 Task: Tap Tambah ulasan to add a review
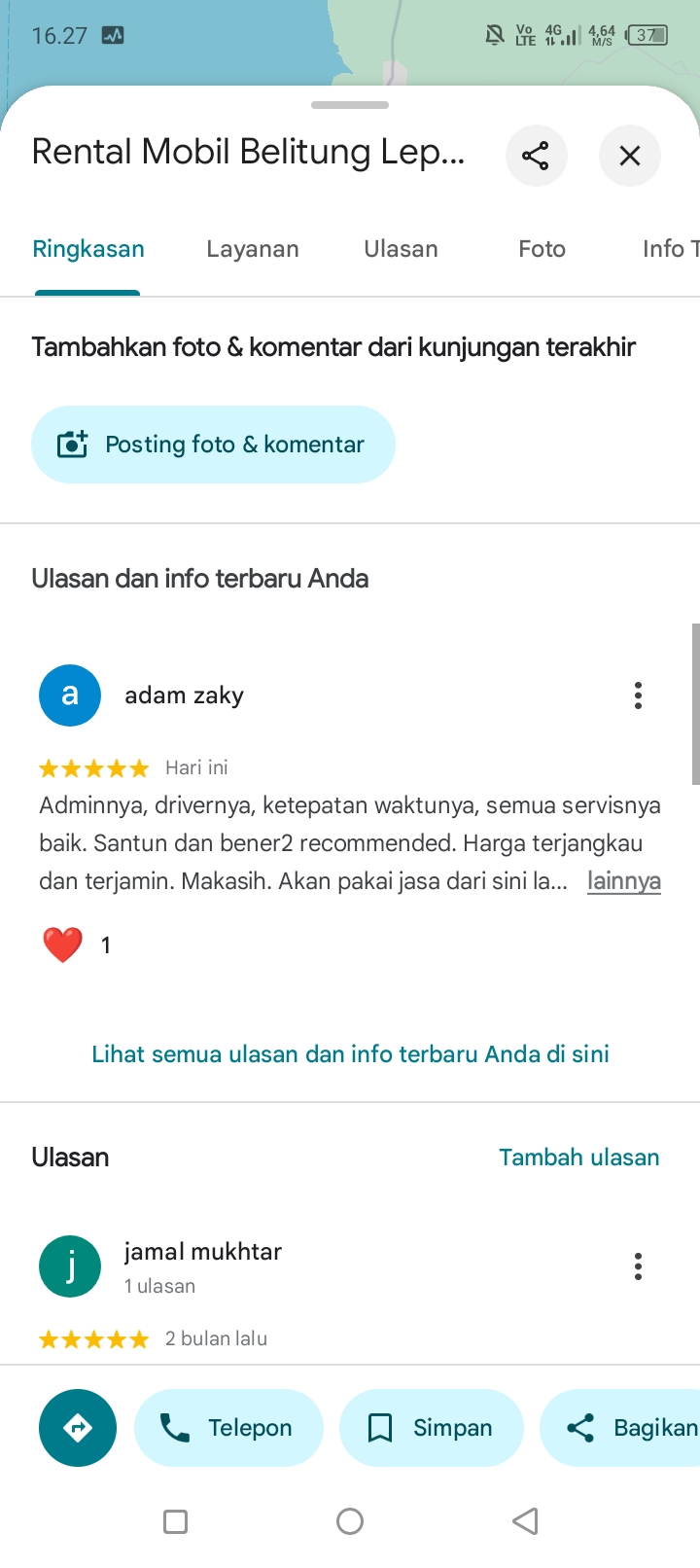coord(579,1158)
